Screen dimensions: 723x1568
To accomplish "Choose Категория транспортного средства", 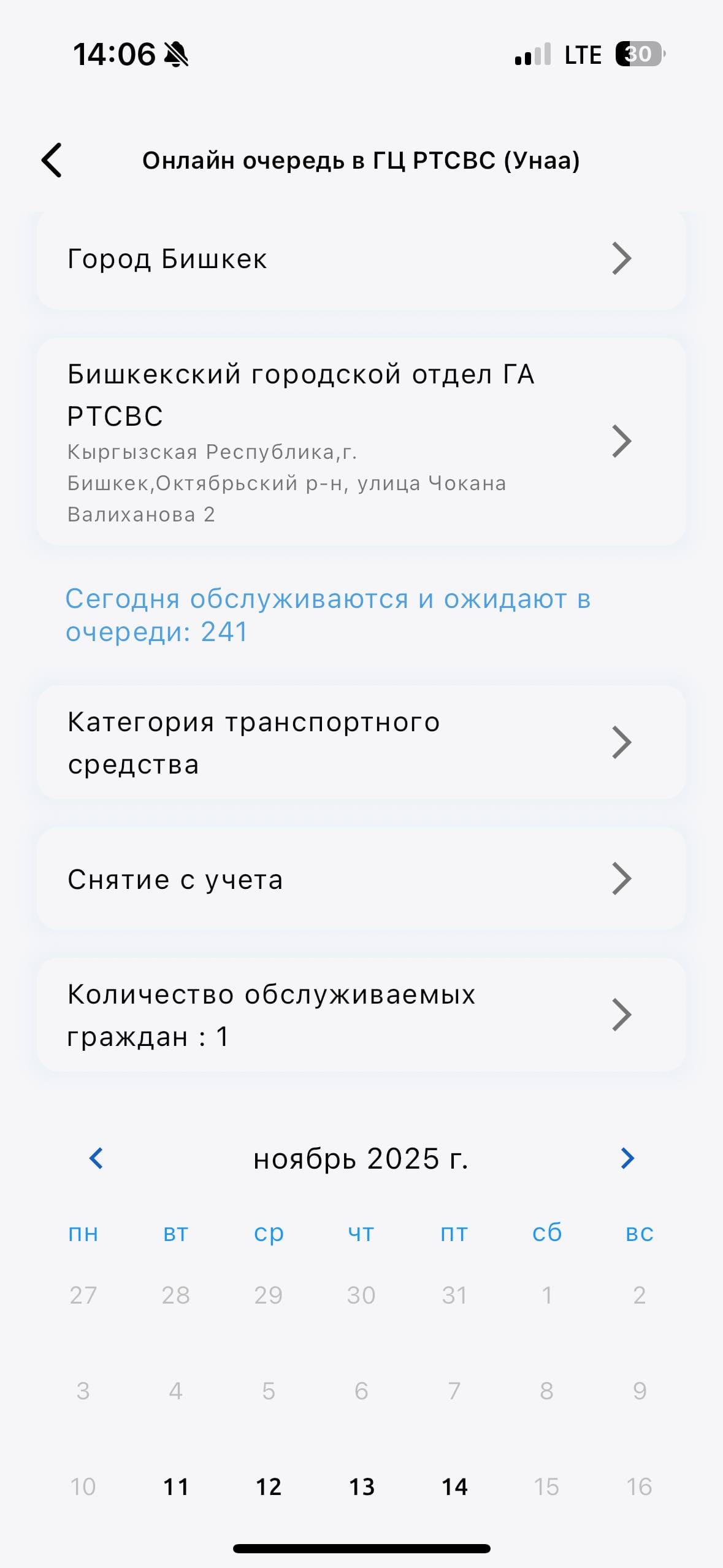I will tap(361, 742).
